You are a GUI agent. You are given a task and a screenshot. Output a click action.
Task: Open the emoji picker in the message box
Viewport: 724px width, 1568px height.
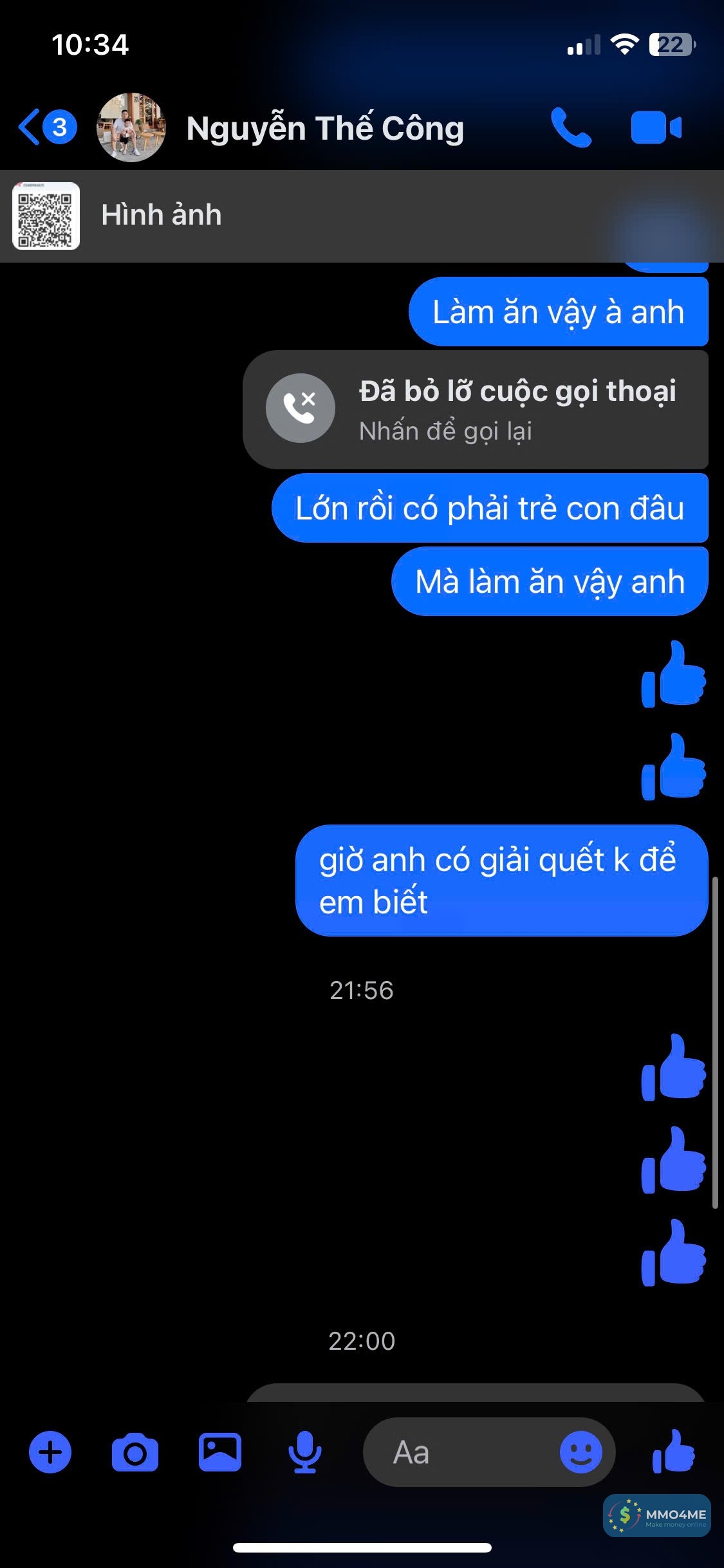pos(580,1452)
